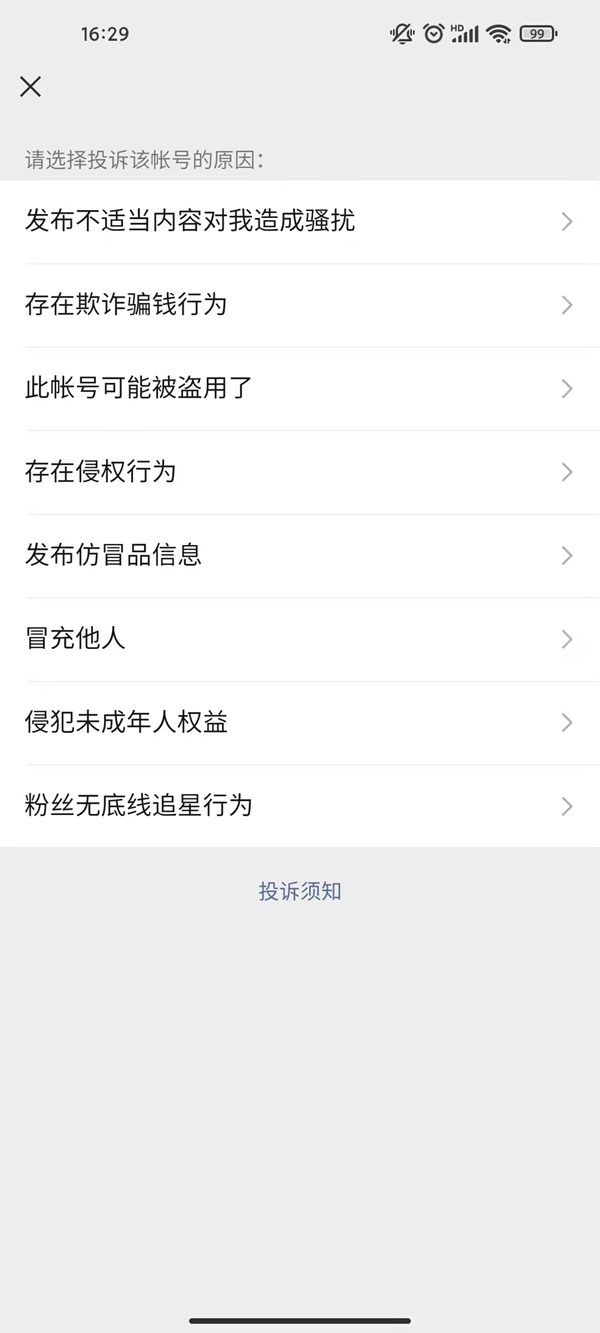
Task: Select 发布不适当内容对我造成骚扰 as reason
Action: tap(190, 221)
